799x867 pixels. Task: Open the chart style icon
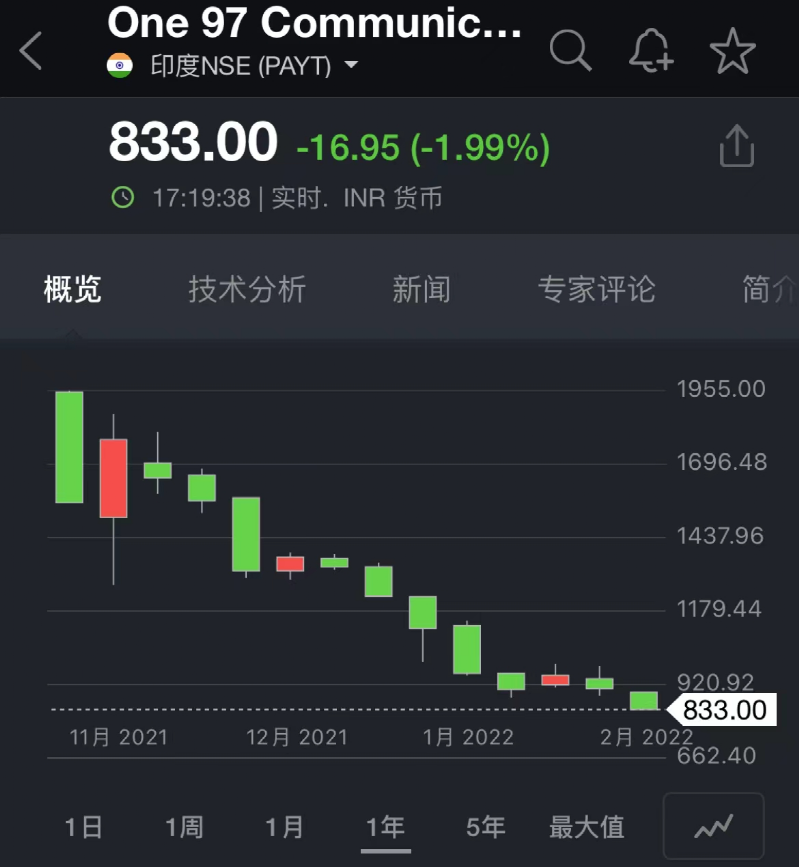pos(714,827)
